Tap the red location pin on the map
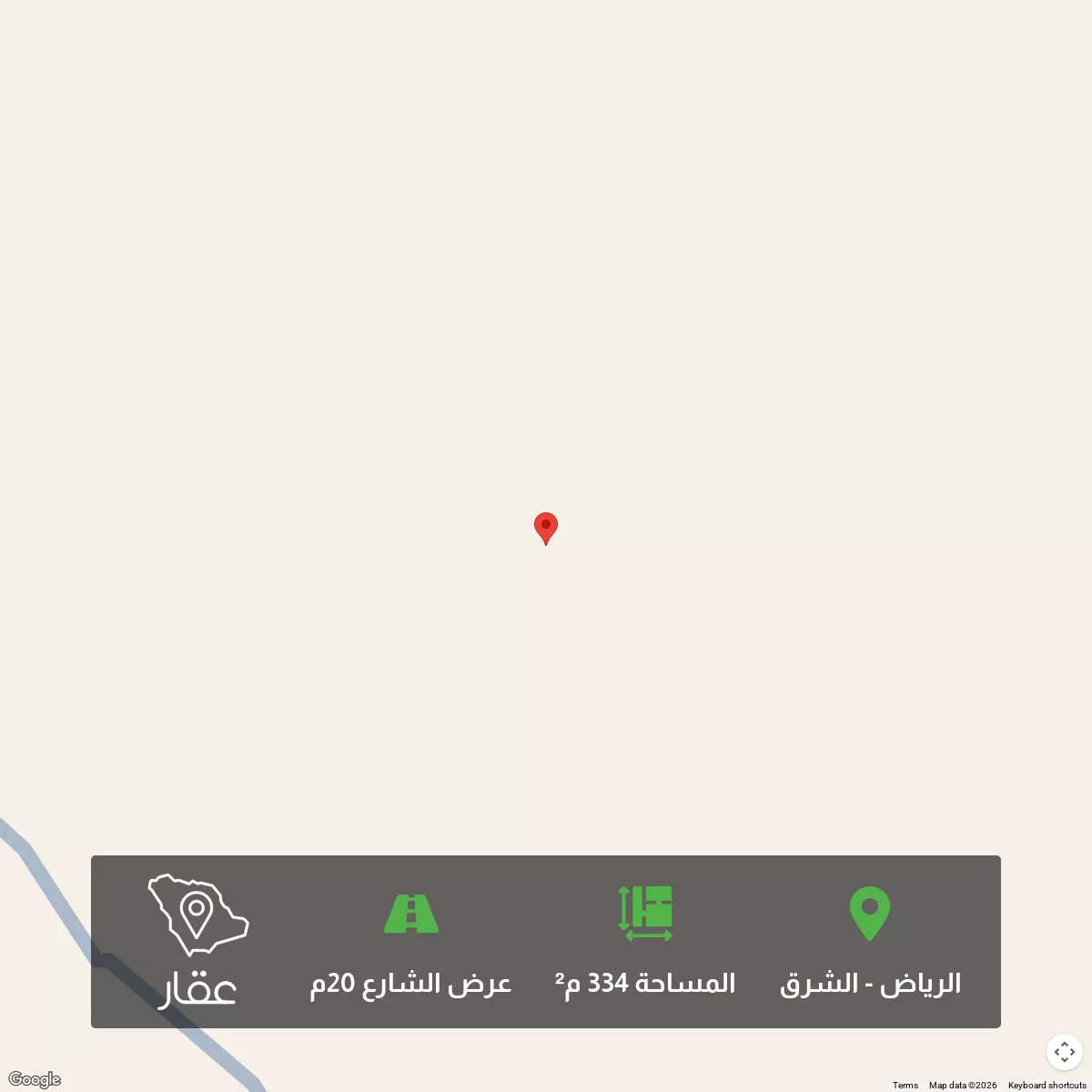 545,527
